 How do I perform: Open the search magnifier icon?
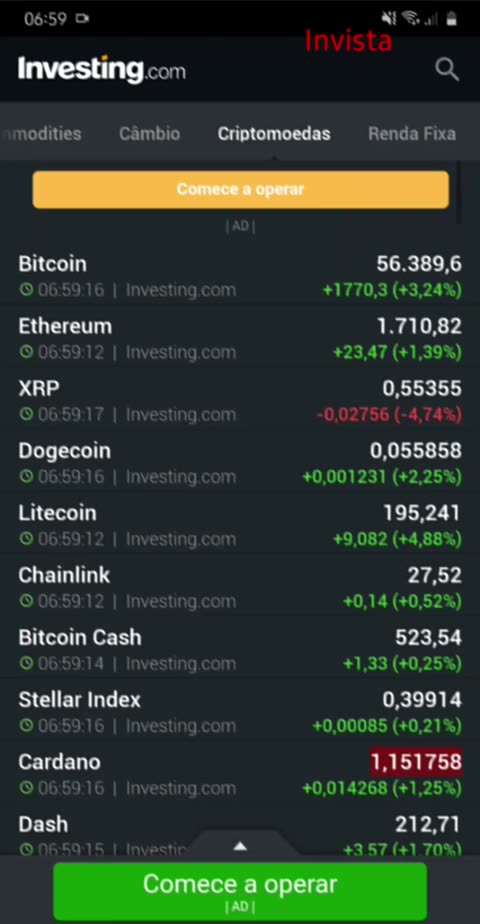point(446,70)
